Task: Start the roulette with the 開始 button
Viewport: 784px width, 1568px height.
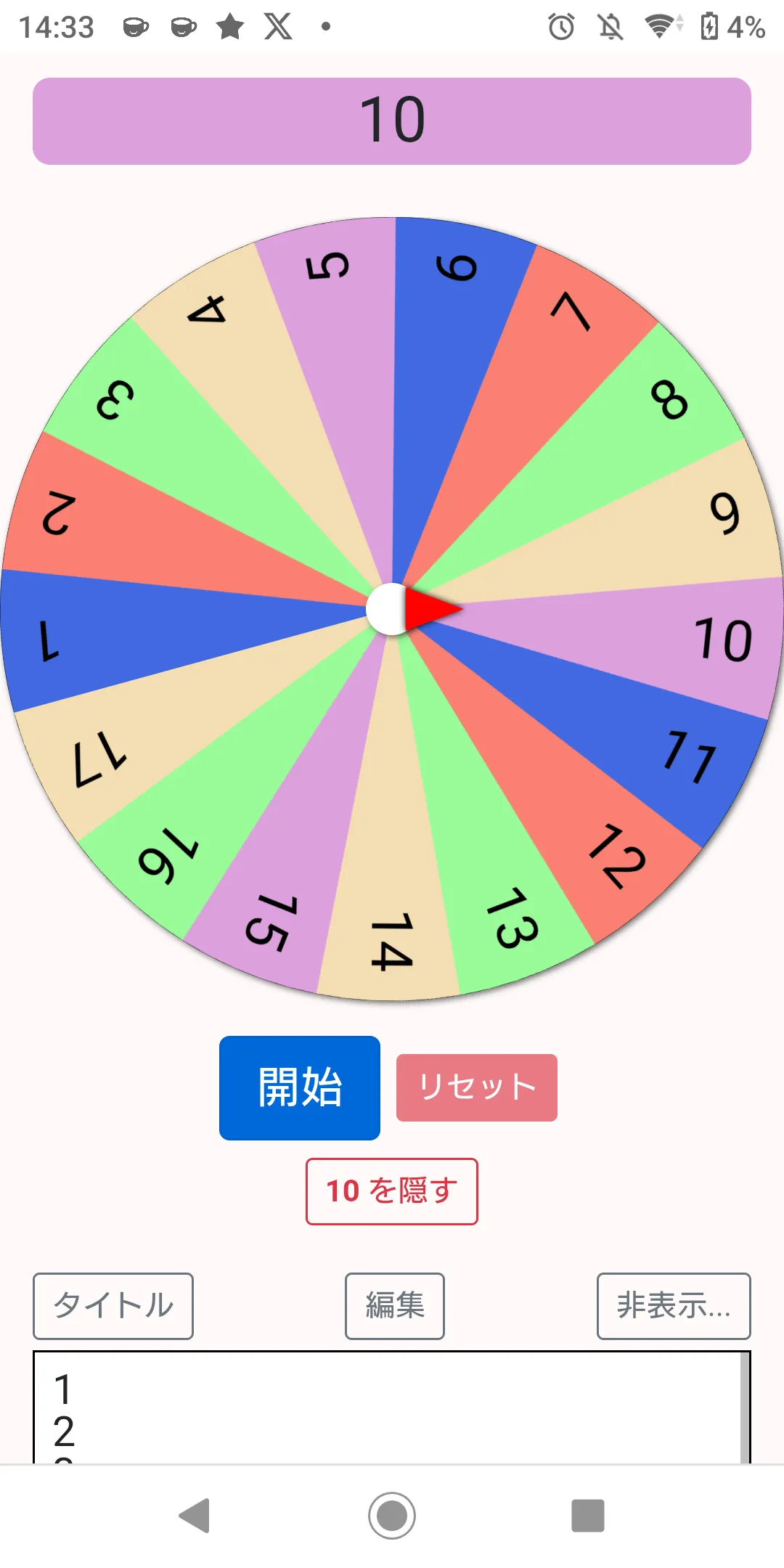Action: click(x=300, y=1087)
